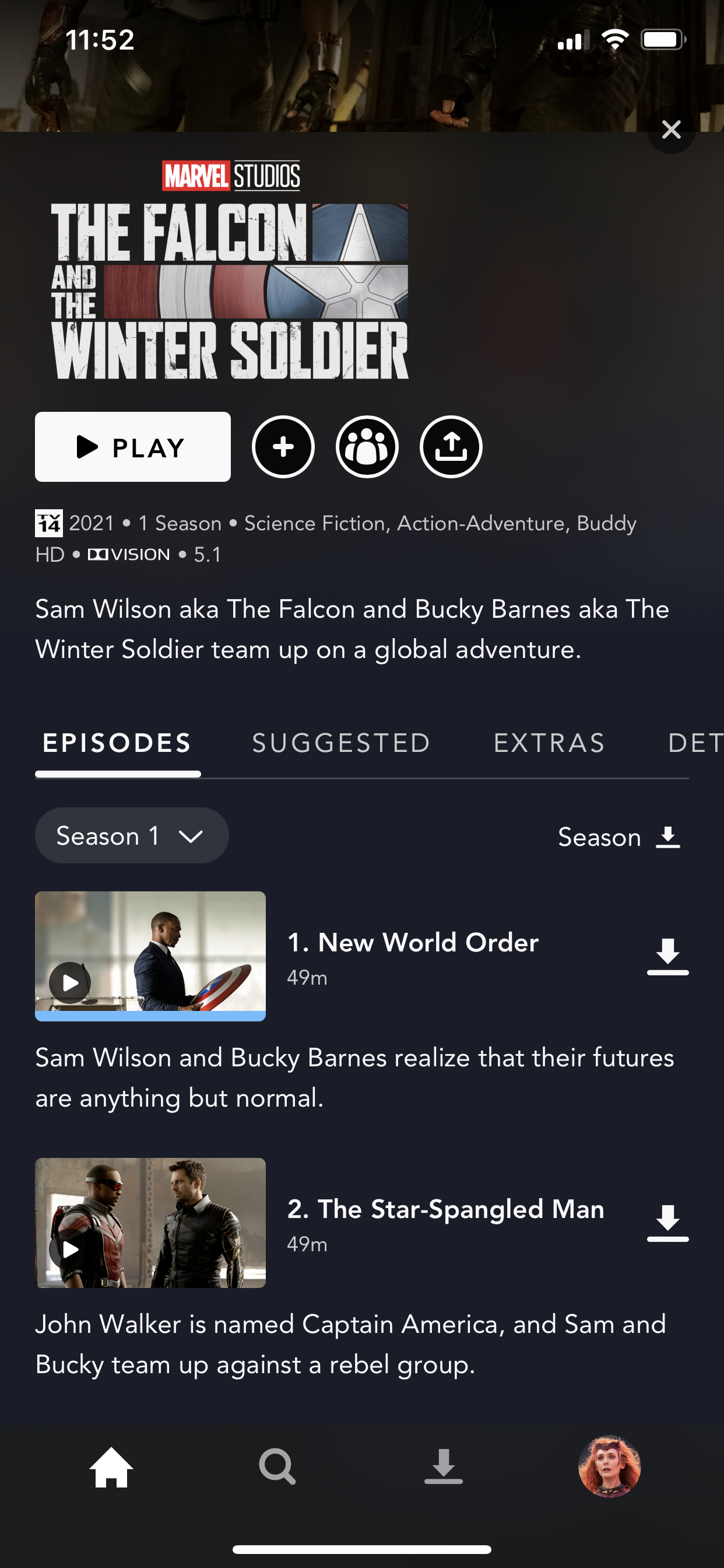Screen dimensions: 724x1568
Task: Open the Downloads tab
Action: click(x=444, y=1468)
